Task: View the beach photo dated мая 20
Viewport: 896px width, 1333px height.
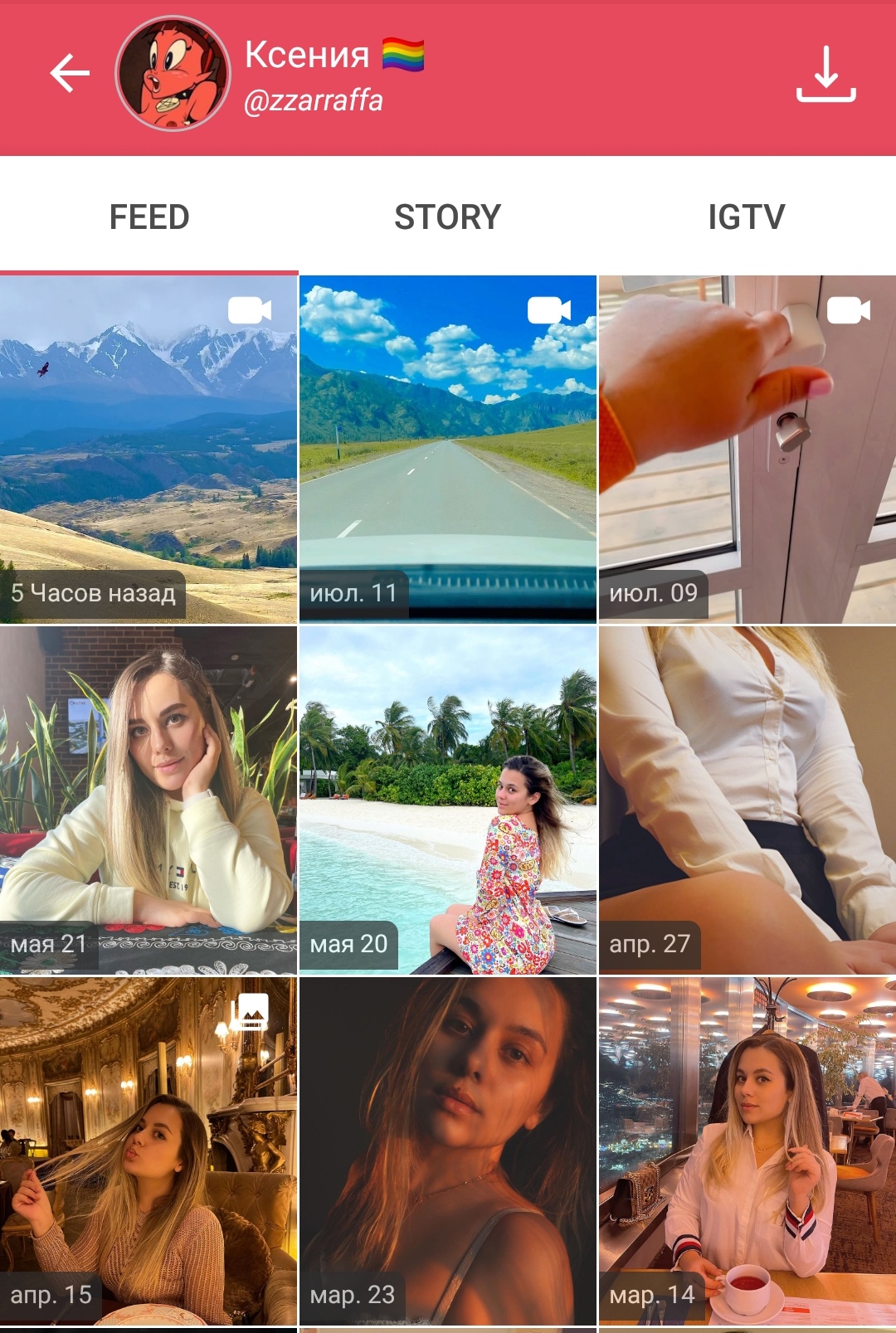Action: coord(448,800)
